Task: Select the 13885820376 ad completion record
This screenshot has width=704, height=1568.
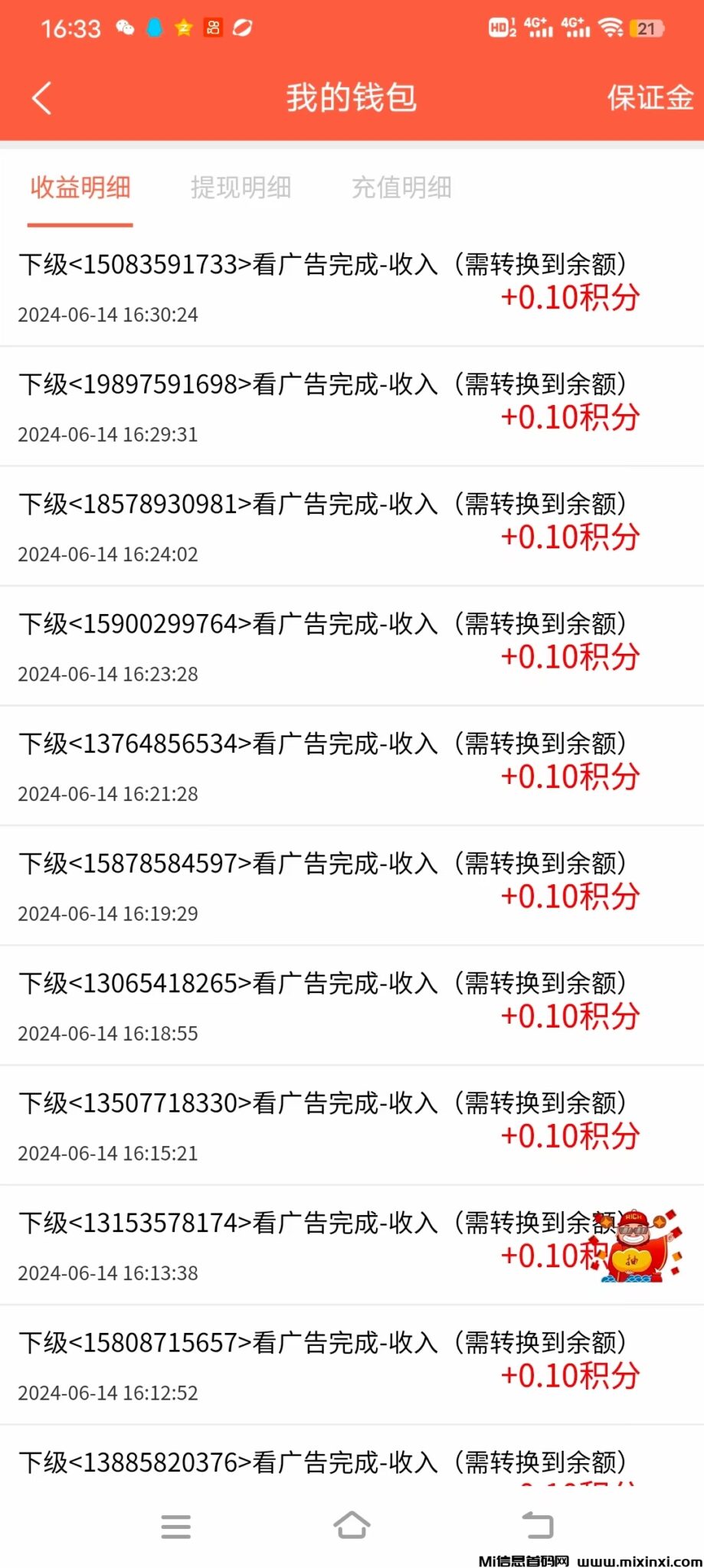Action: pos(323,1462)
